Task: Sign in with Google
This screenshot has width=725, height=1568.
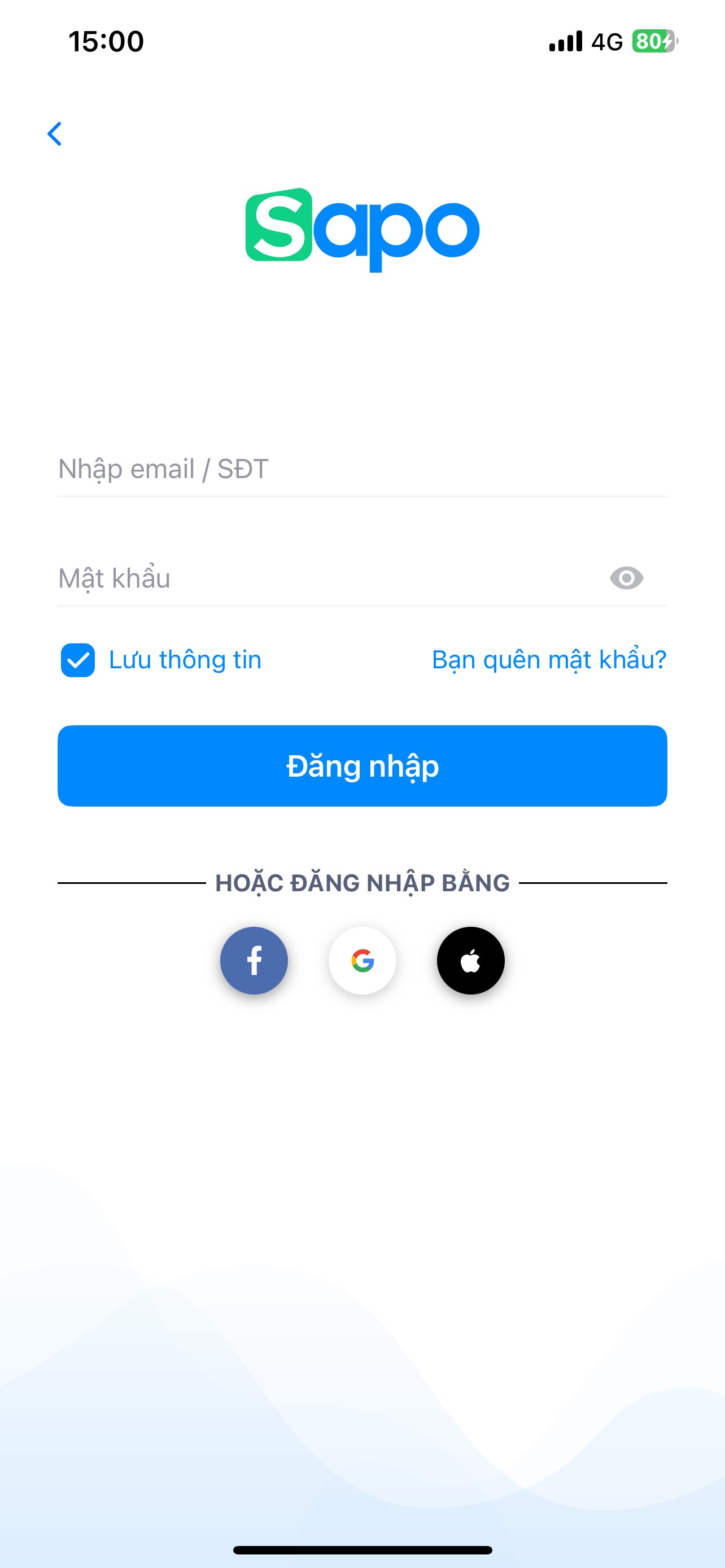Action: [362, 961]
